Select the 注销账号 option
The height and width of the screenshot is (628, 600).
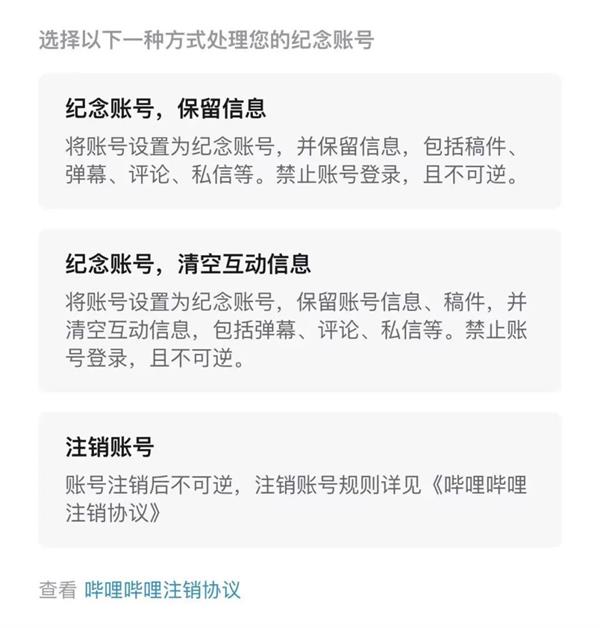coord(299,479)
